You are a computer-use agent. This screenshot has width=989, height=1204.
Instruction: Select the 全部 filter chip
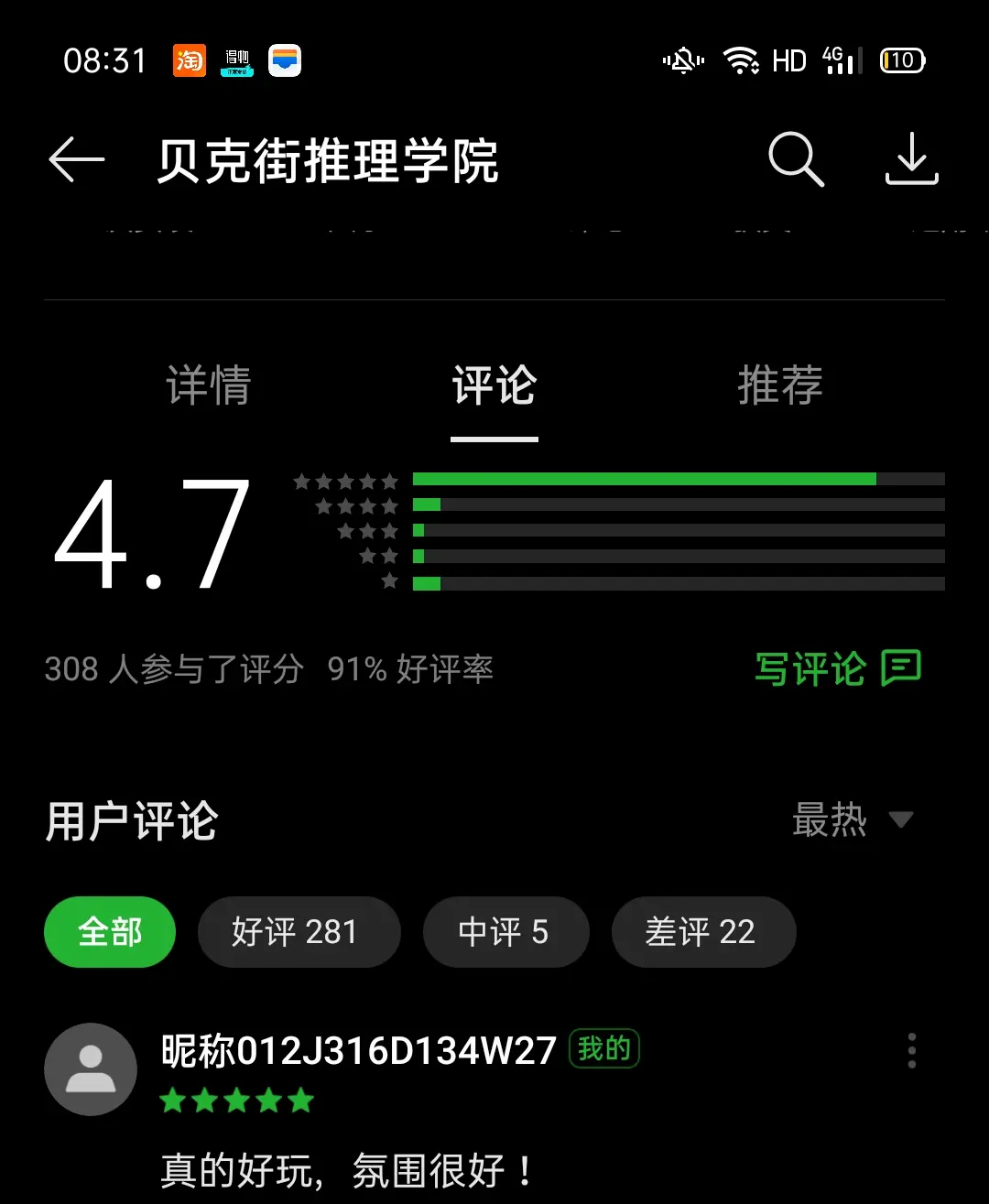(110, 932)
